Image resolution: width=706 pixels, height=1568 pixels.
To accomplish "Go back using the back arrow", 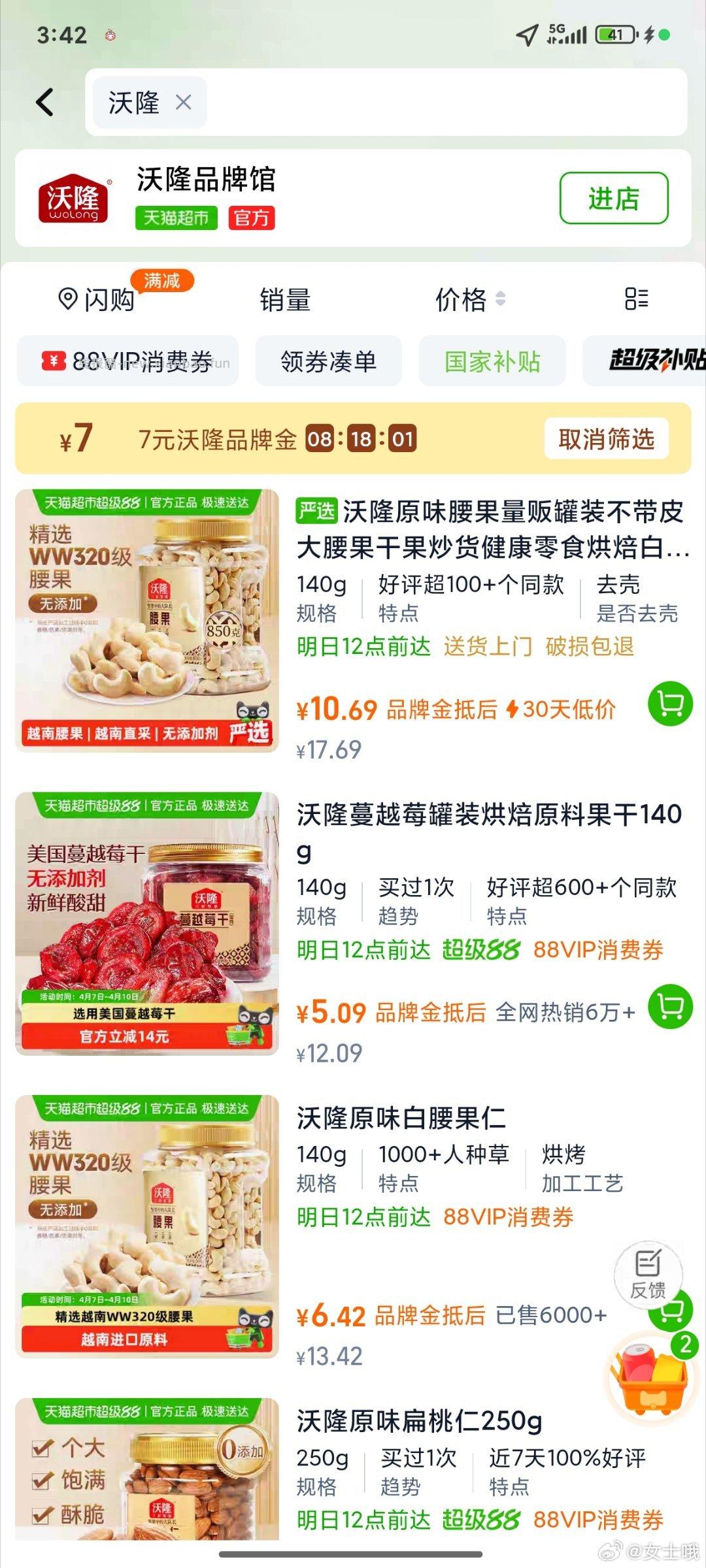I will [44, 103].
